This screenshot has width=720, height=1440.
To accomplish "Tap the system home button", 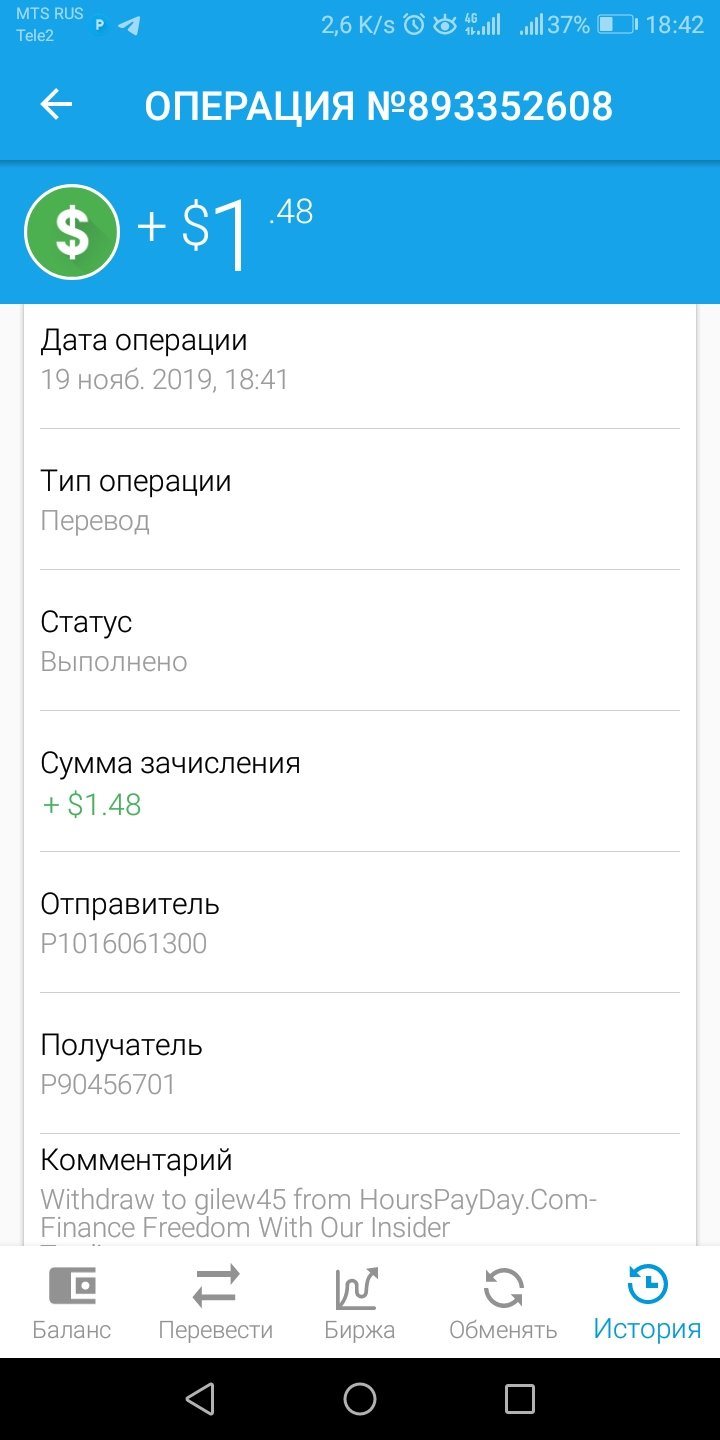I will click(x=360, y=1399).
